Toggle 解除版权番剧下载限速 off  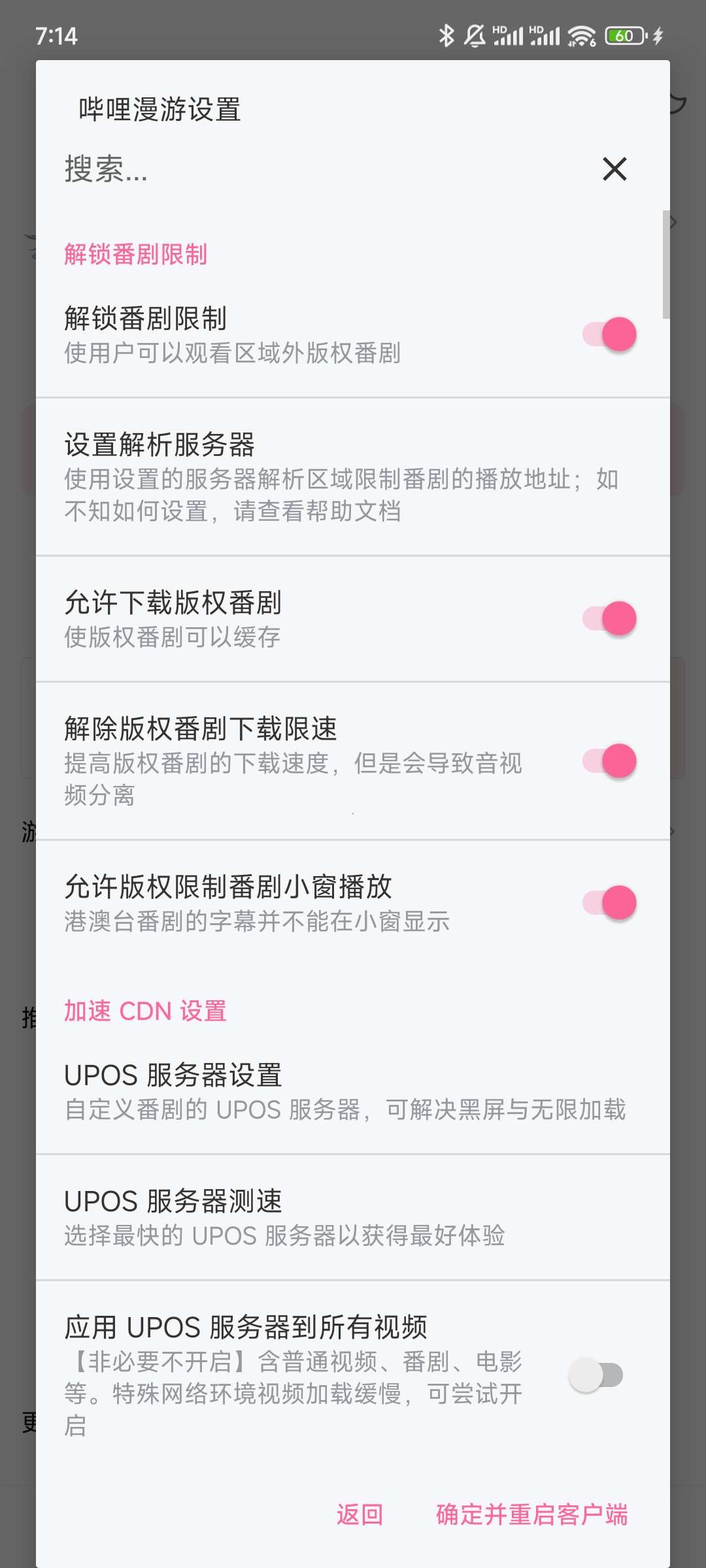(x=609, y=761)
